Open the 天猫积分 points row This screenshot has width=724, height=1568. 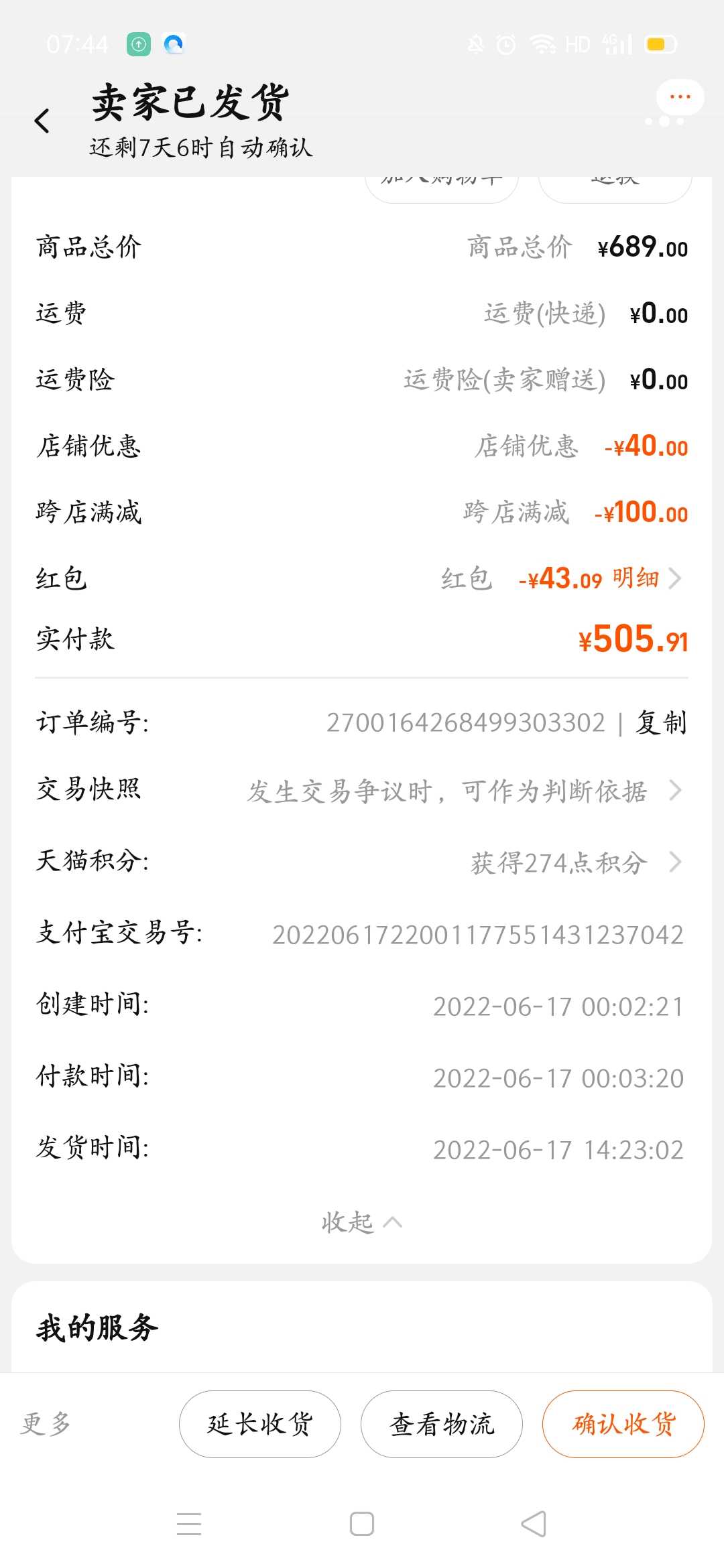pyautogui.click(x=362, y=862)
